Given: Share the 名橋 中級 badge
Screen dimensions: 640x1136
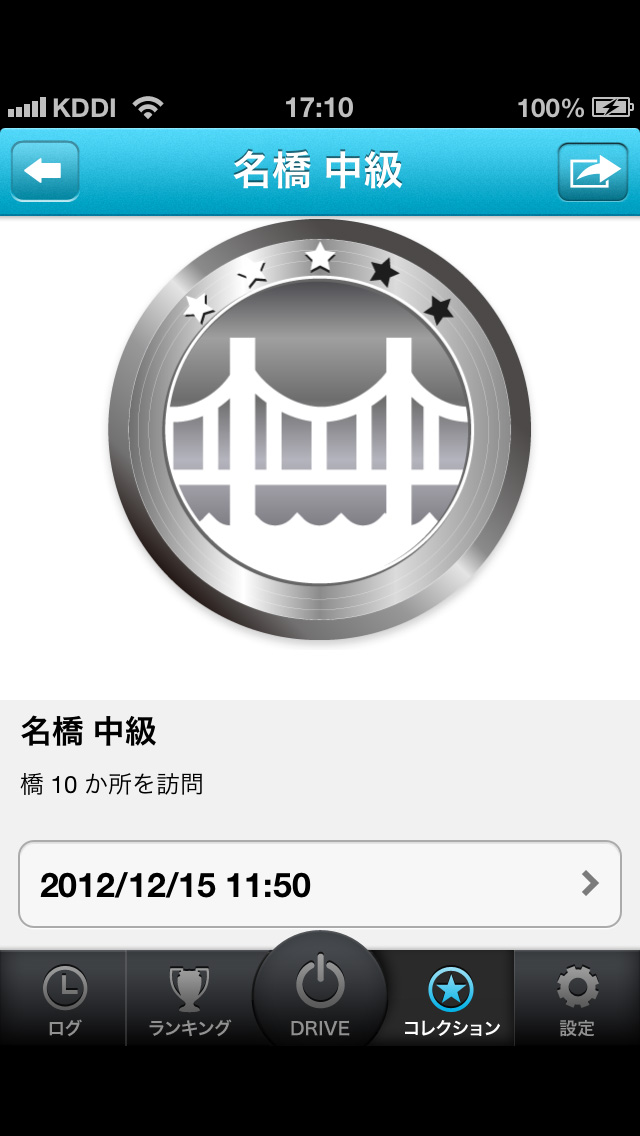Looking at the screenshot, I should point(593,172).
